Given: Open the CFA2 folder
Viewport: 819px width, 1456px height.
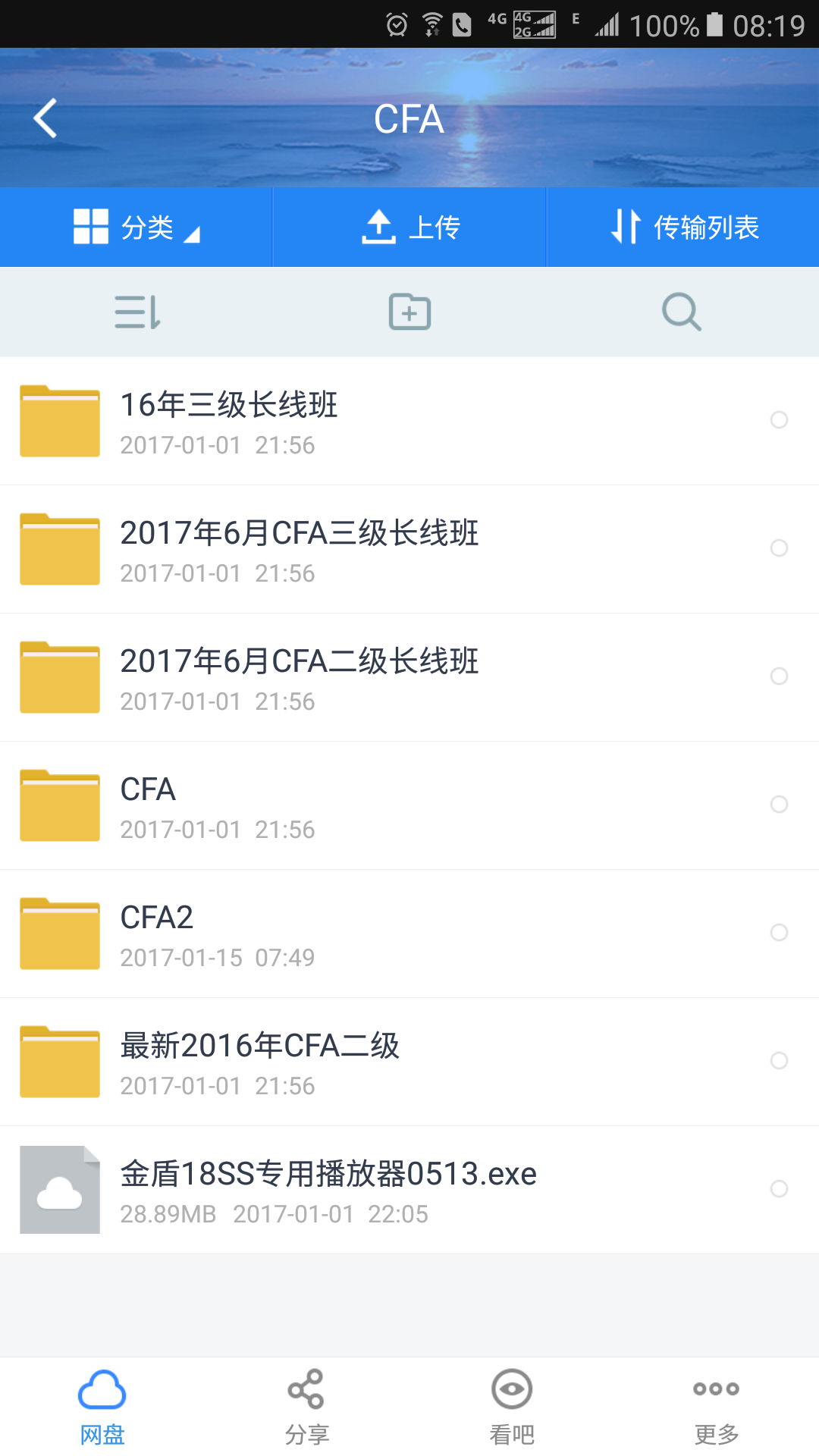Looking at the screenshot, I should tap(303, 934).
